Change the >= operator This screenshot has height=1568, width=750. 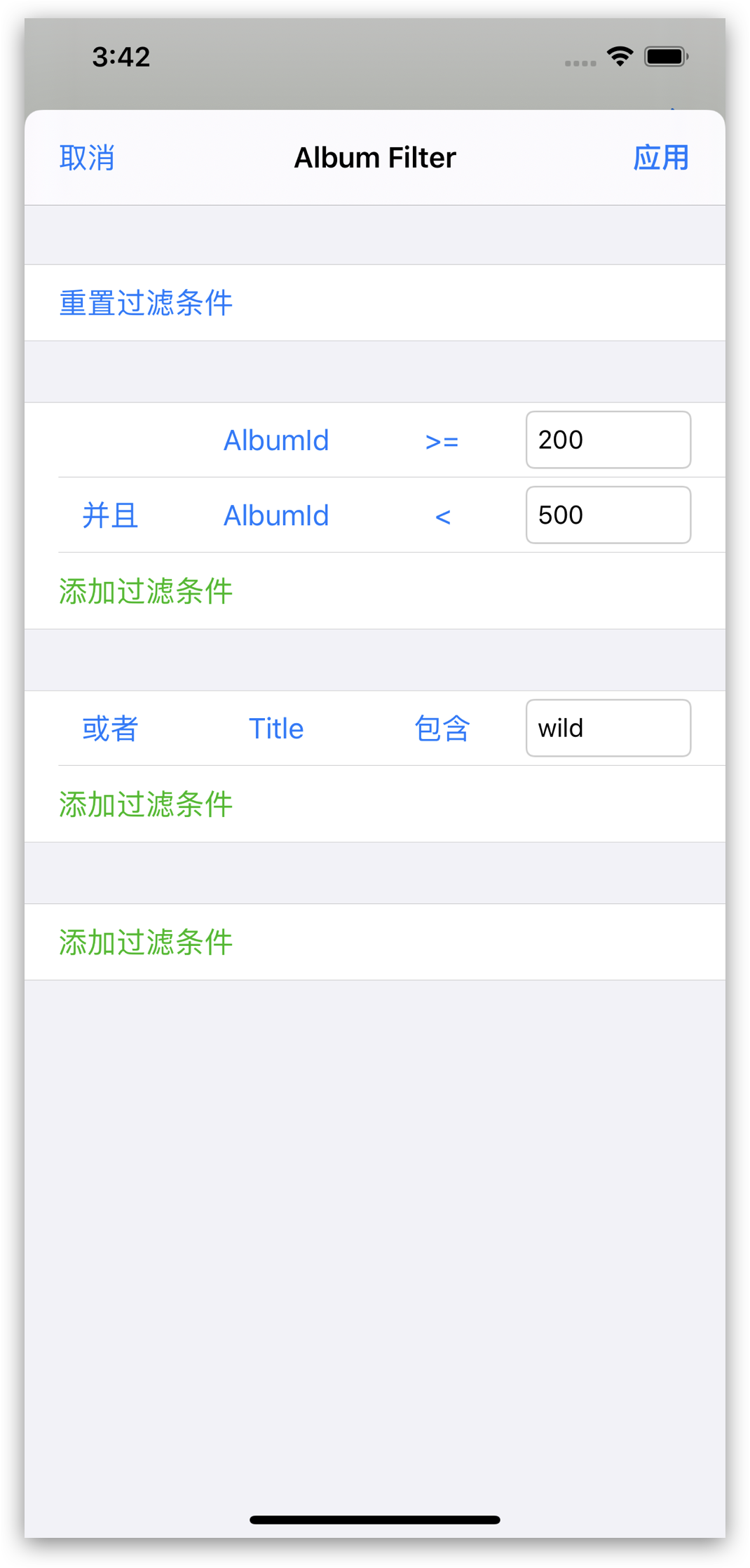(x=442, y=442)
